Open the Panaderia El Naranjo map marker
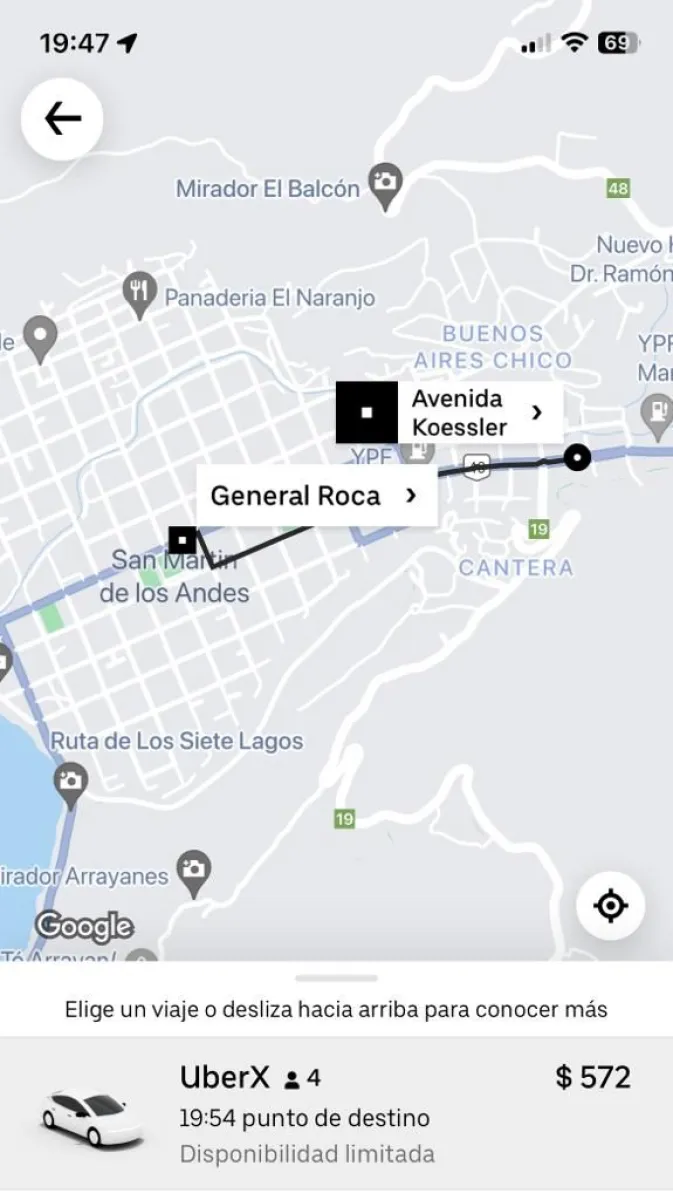Screen dimensions: 673x1200 [x=139, y=292]
